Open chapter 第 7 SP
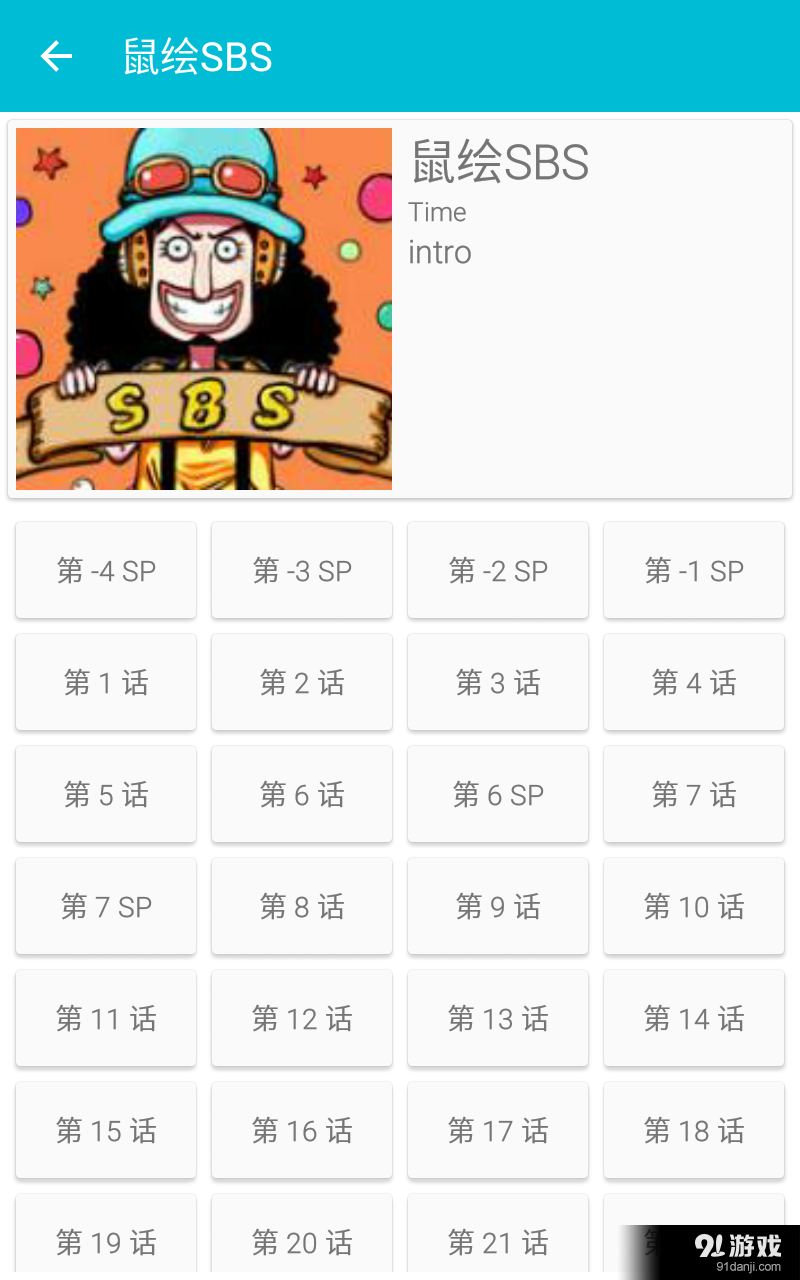 [x=106, y=906]
